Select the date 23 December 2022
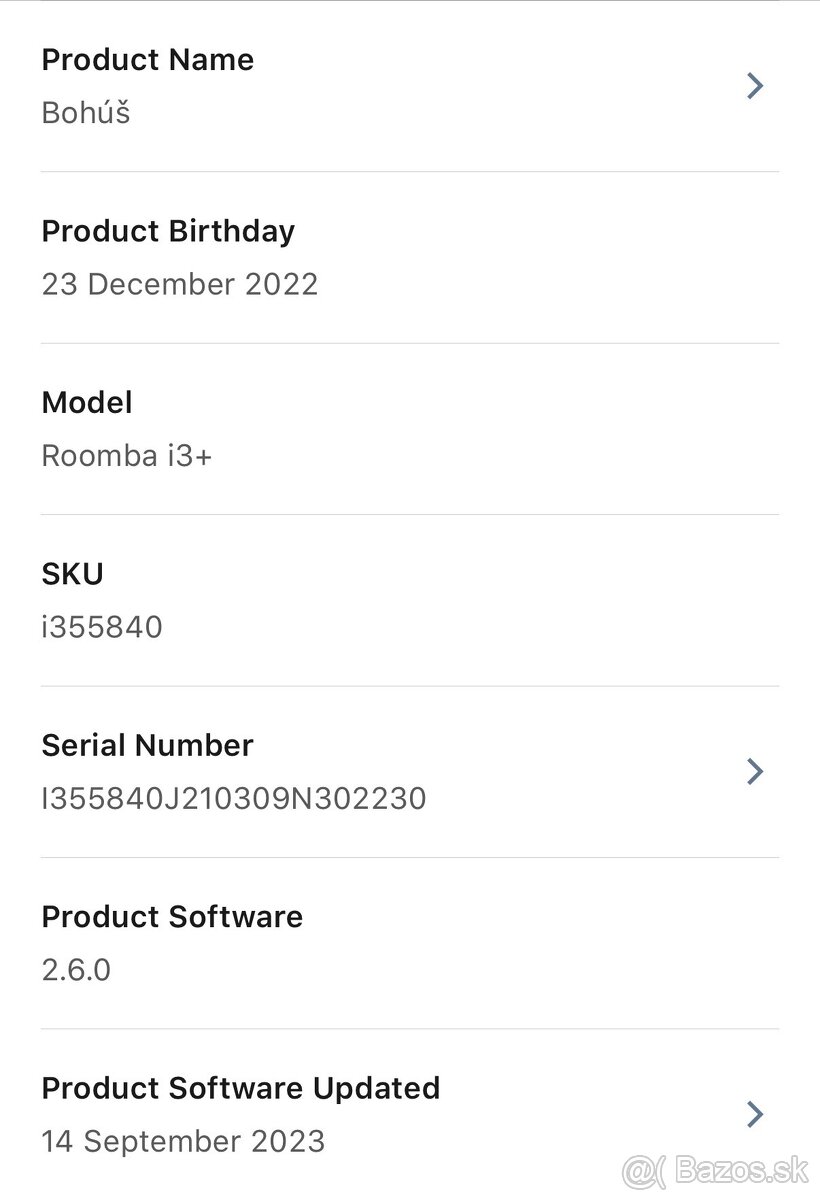Screen dimensions: 820x1200 [180, 284]
